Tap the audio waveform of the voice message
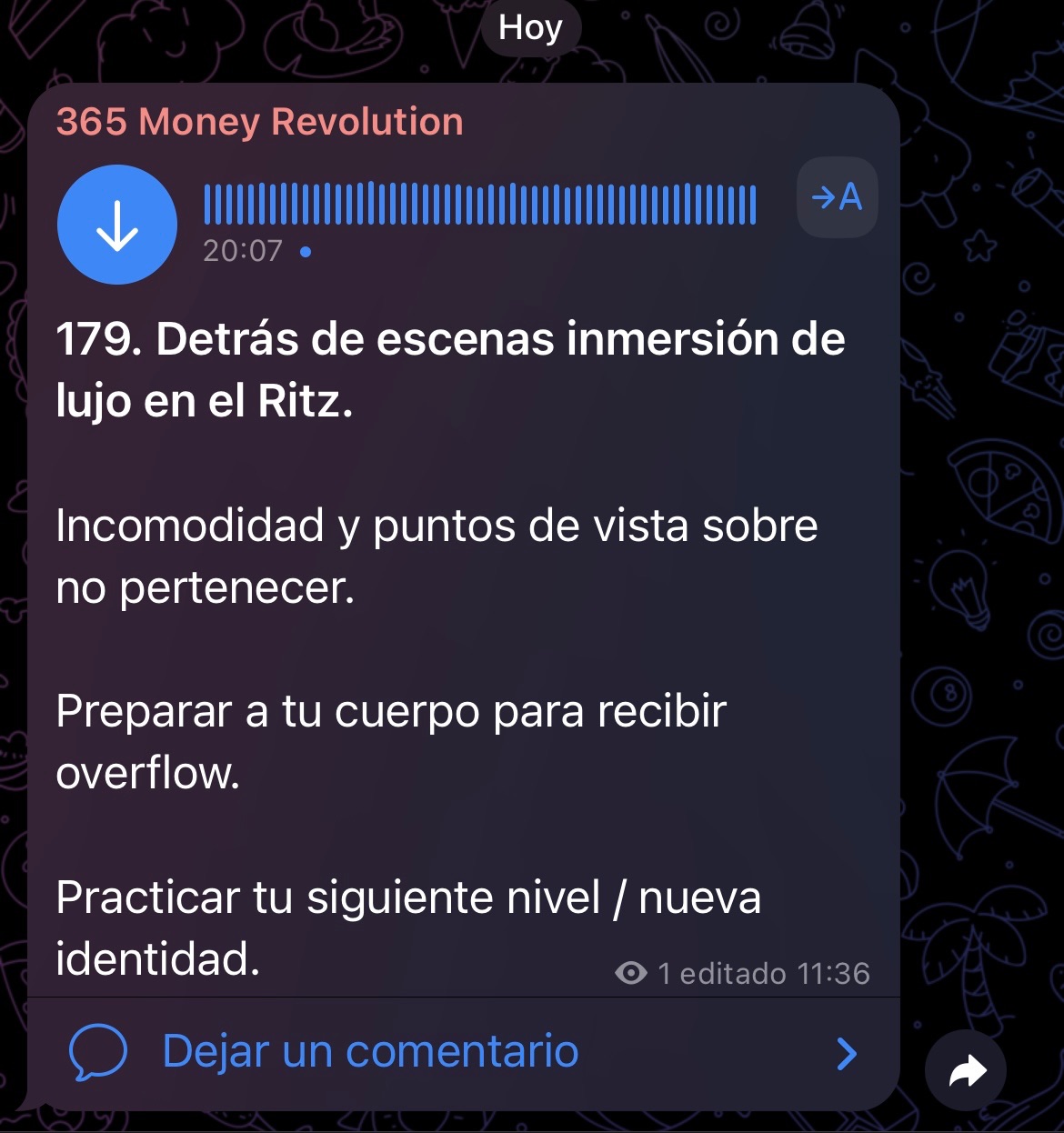This screenshot has width=1064, height=1133. (479, 205)
